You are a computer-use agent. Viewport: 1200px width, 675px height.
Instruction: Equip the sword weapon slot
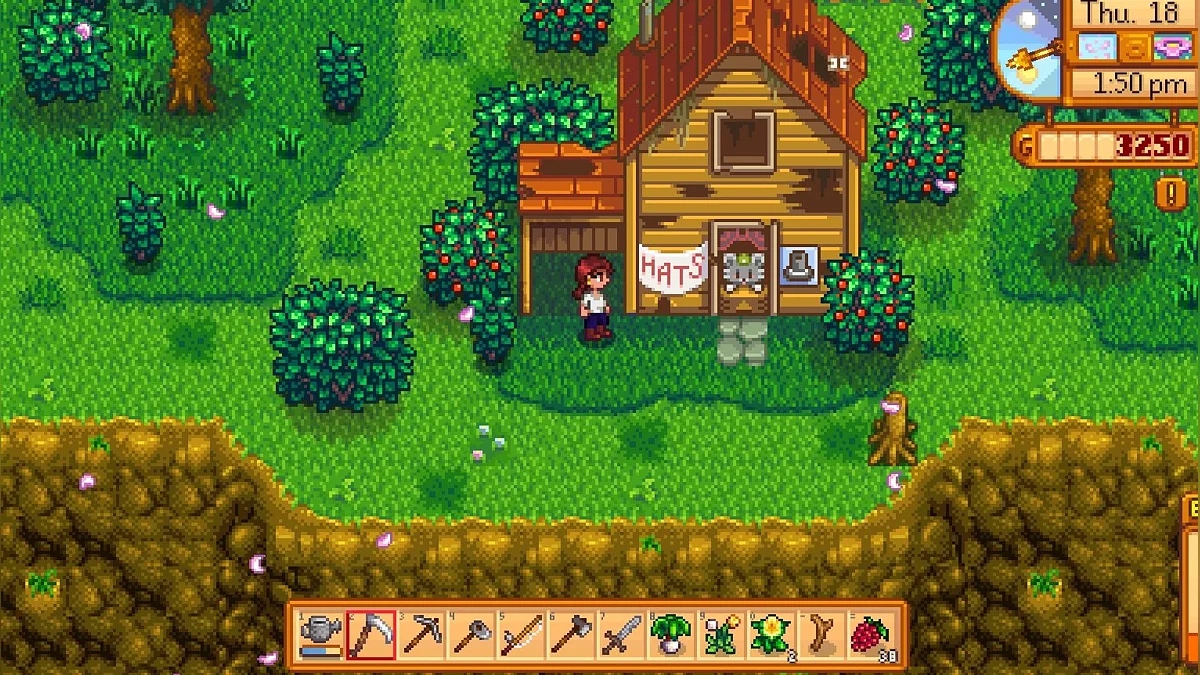click(x=621, y=634)
